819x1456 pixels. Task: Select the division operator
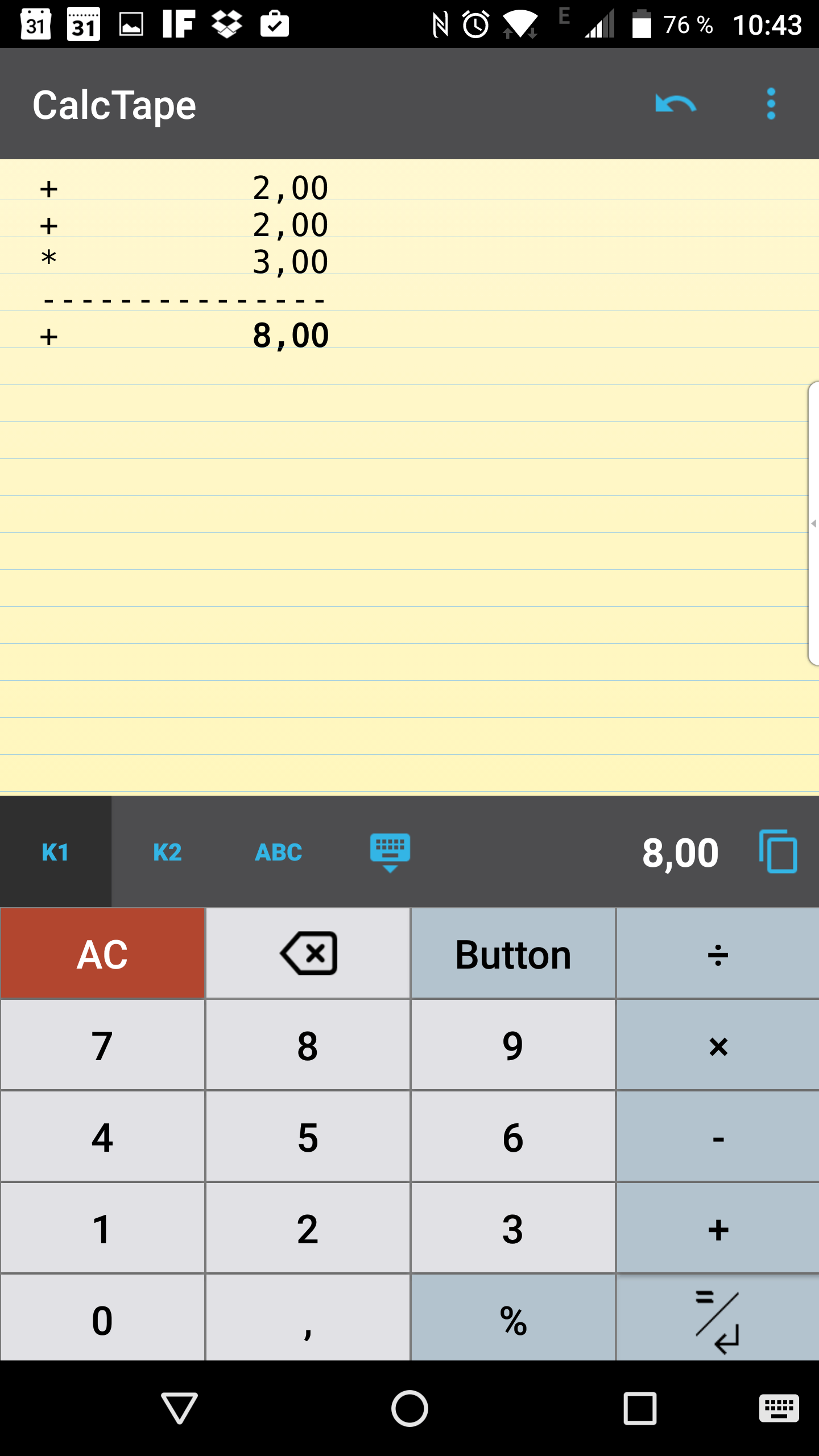tap(718, 954)
